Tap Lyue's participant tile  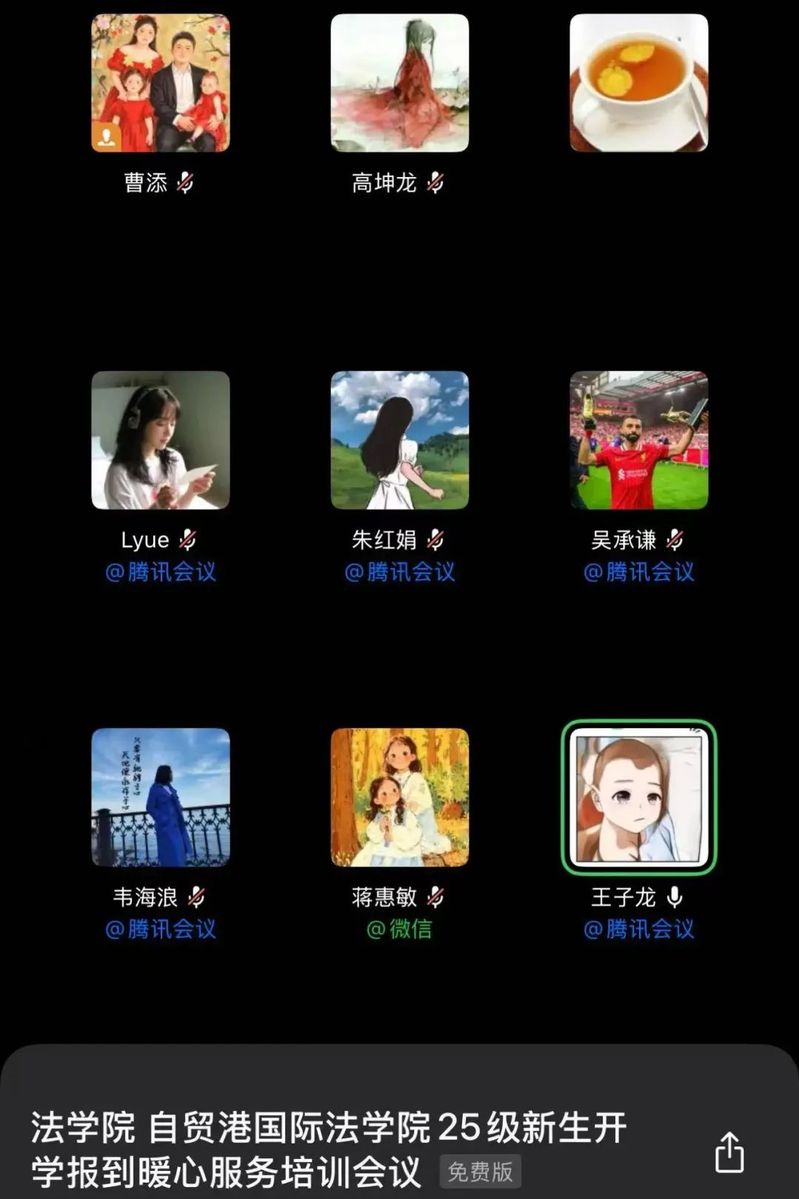pyautogui.click(x=160, y=440)
